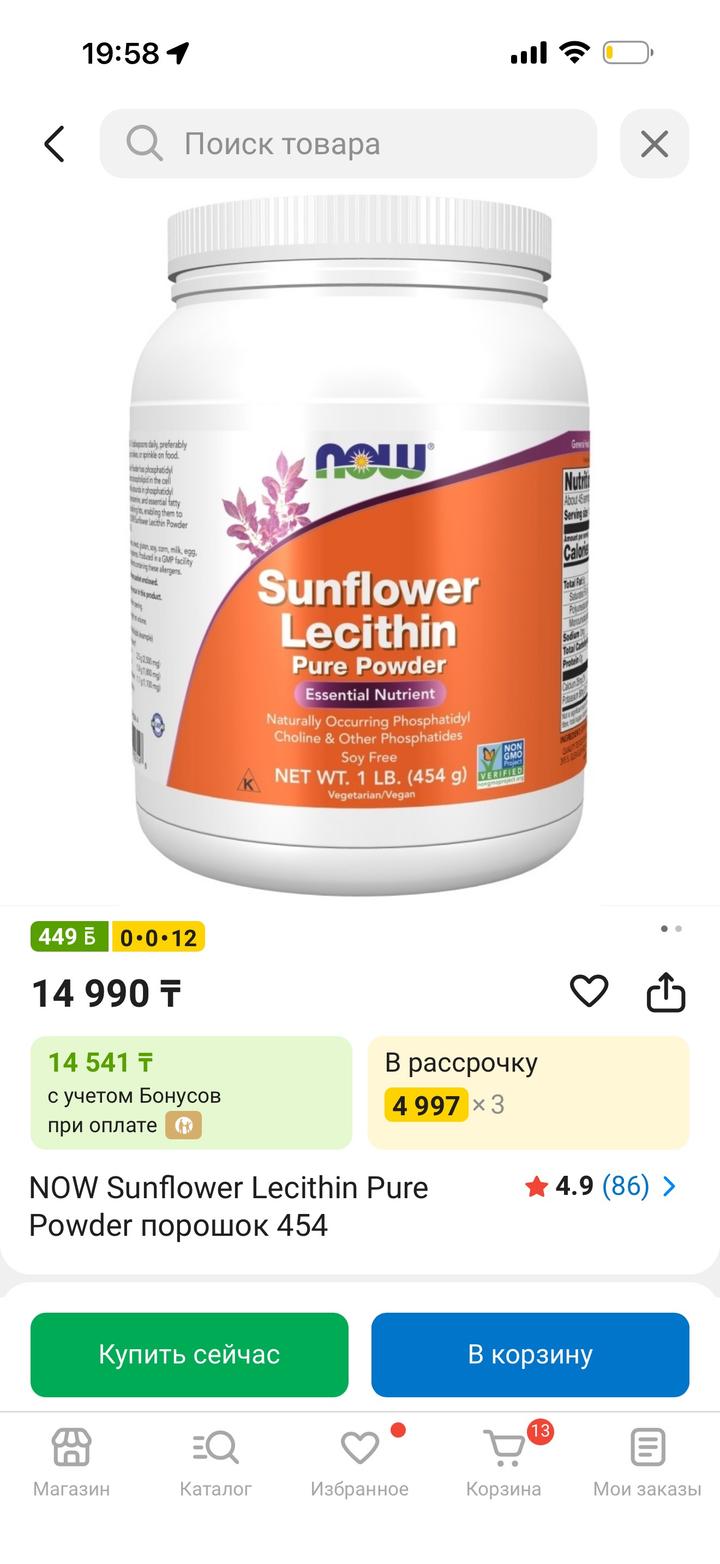The image size is (720, 1564).
Task: Share this product
Action: (x=666, y=992)
